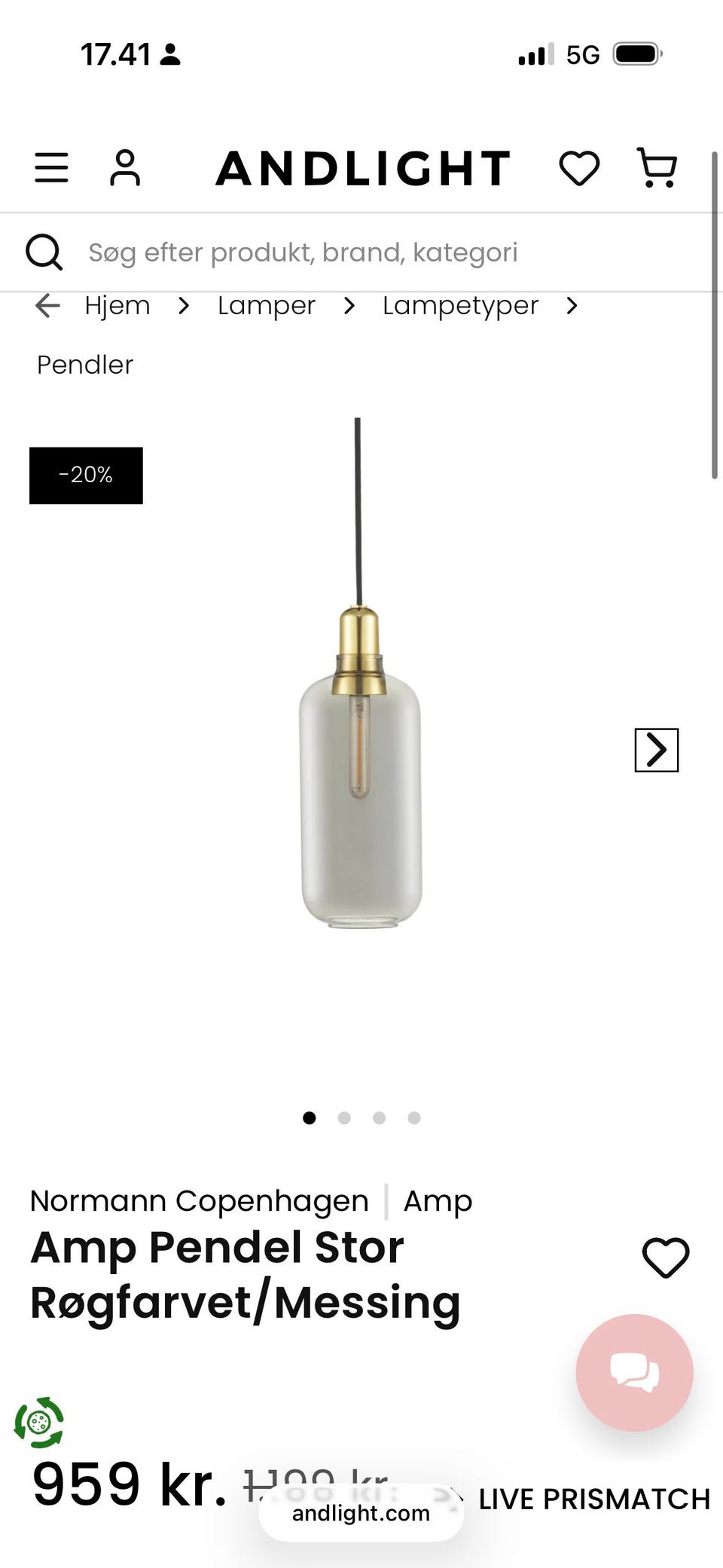Go back using breadcrumb arrow
This screenshot has width=723, height=1568.
coord(47,306)
